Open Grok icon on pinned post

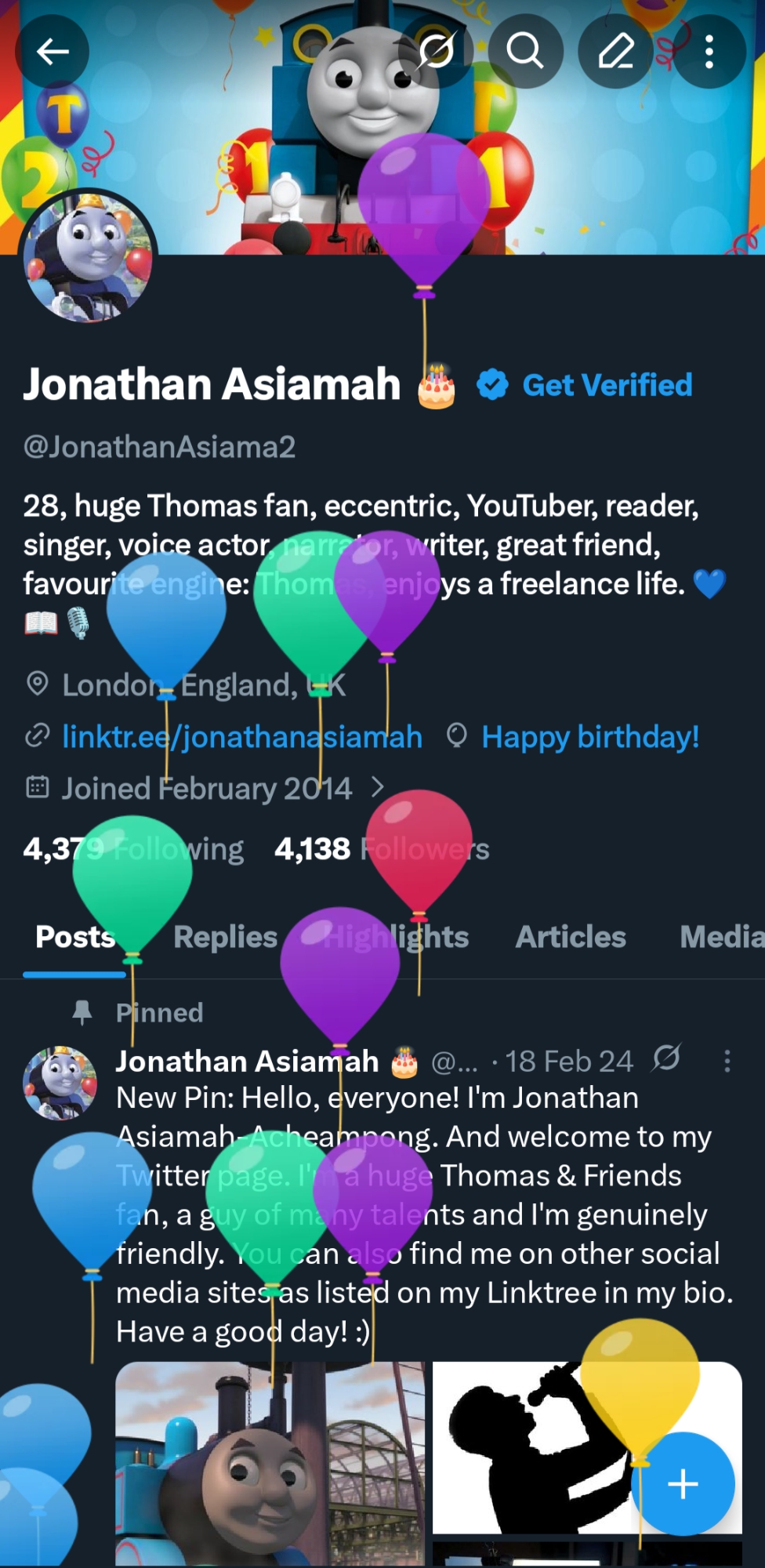tap(667, 1059)
